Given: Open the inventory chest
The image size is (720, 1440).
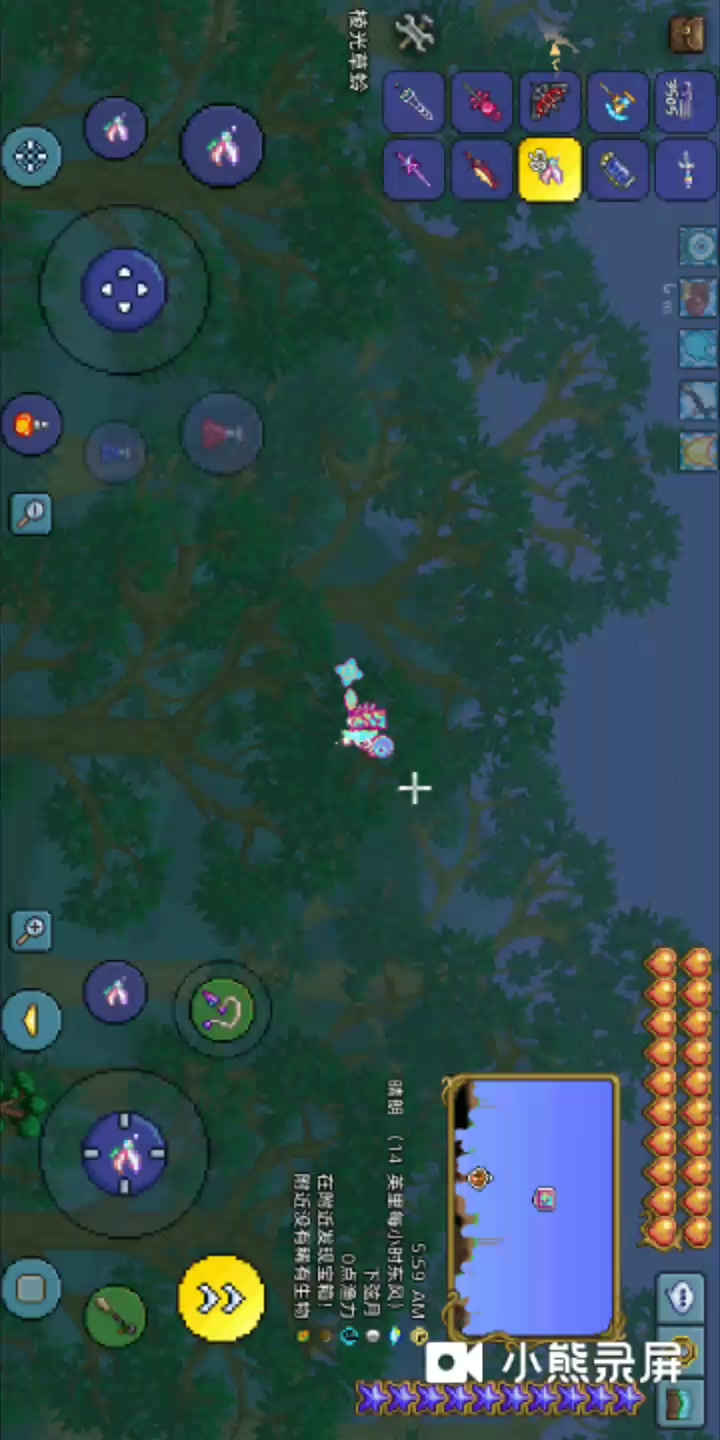Looking at the screenshot, I should 686,32.
